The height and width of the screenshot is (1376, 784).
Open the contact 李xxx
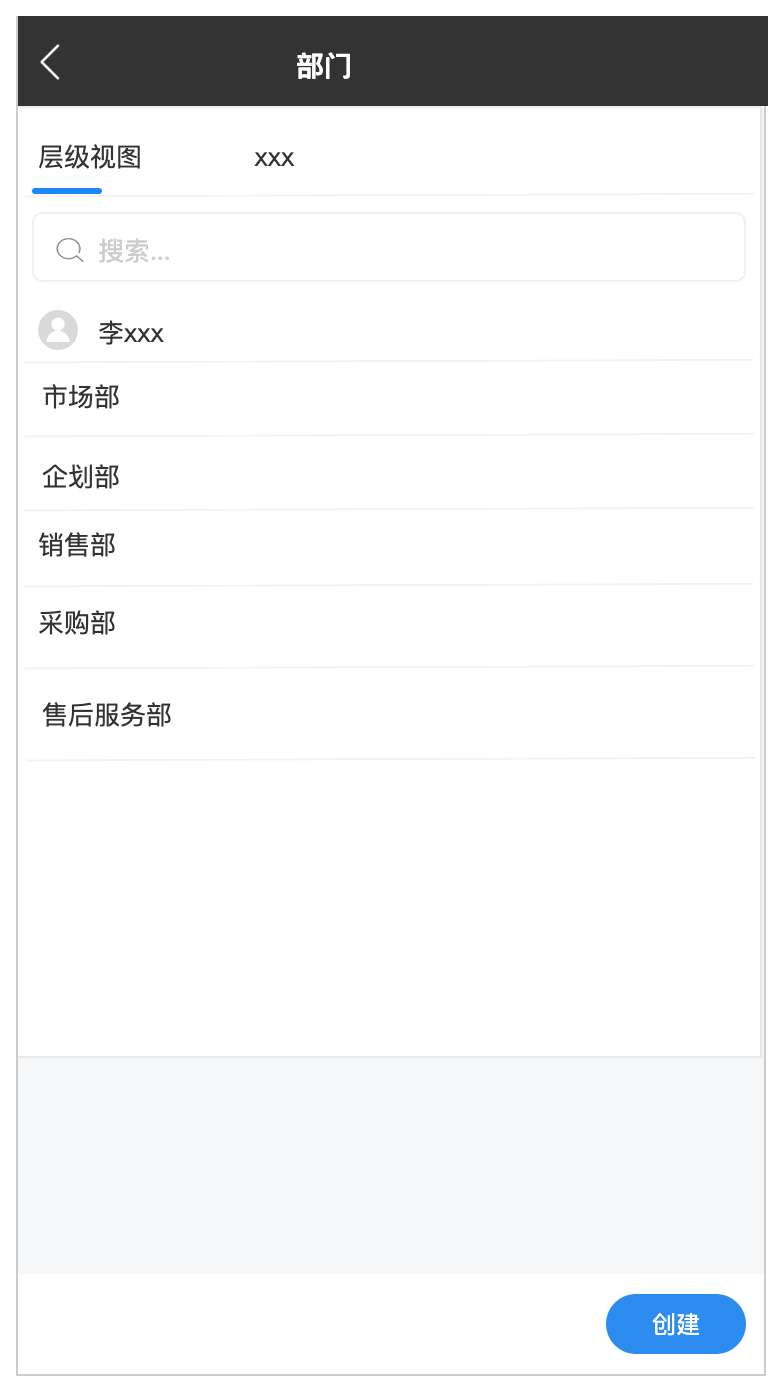tap(389, 331)
